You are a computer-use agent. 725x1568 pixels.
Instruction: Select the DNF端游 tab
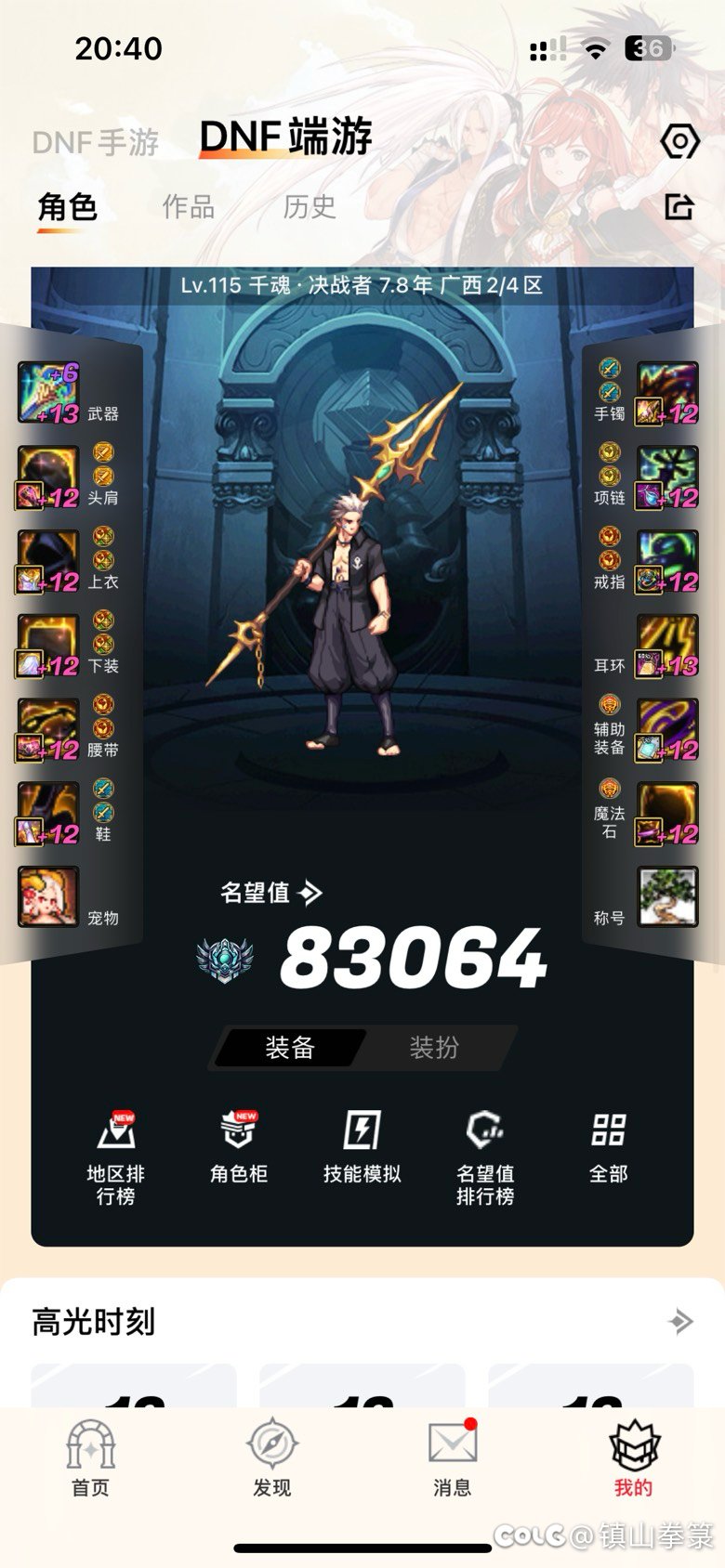(285, 137)
